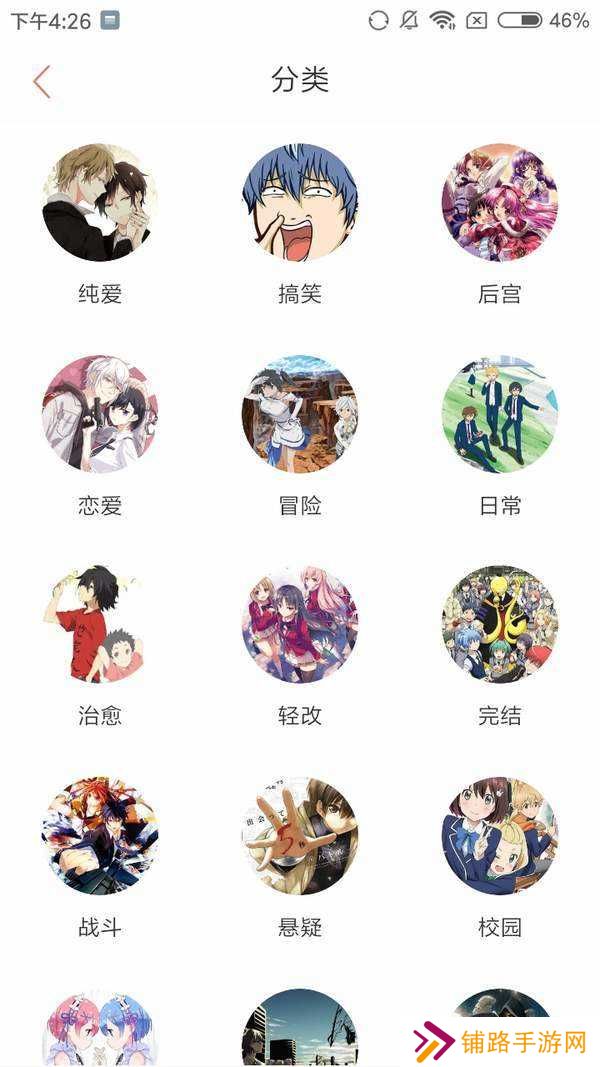The width and height of the screenshot is (600, 1067).
Task: Browse the 恋爱 category
Action: (x=100, y=414)
